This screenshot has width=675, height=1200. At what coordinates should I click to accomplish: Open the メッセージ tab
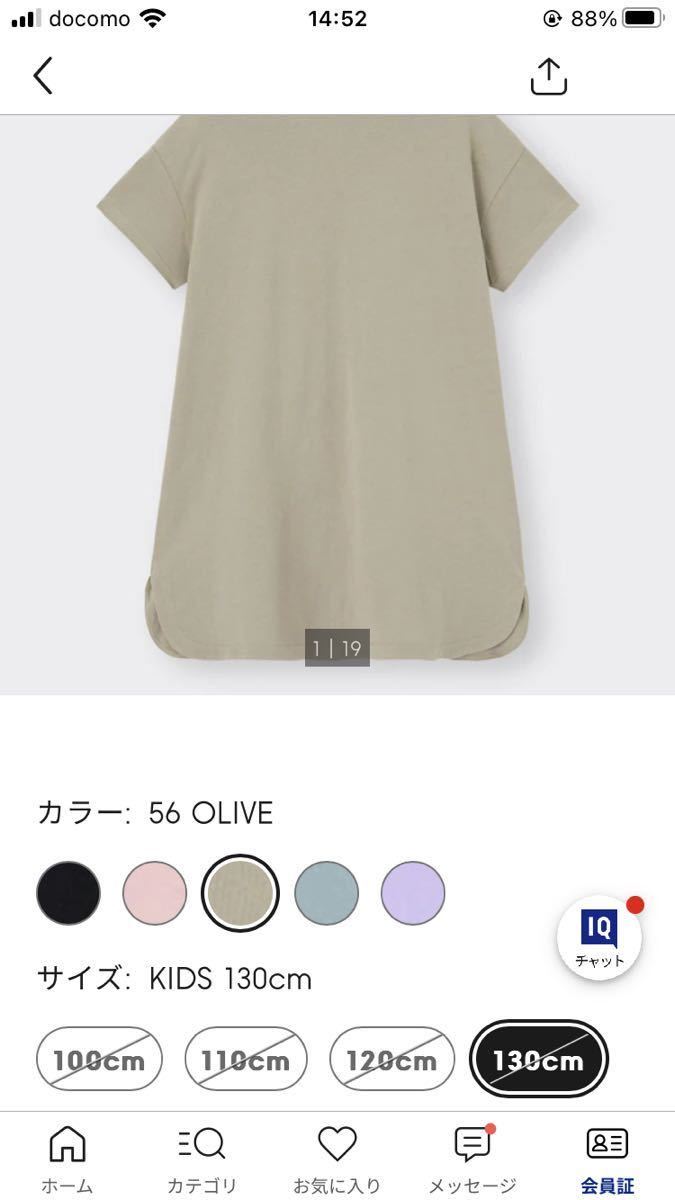472,1160
